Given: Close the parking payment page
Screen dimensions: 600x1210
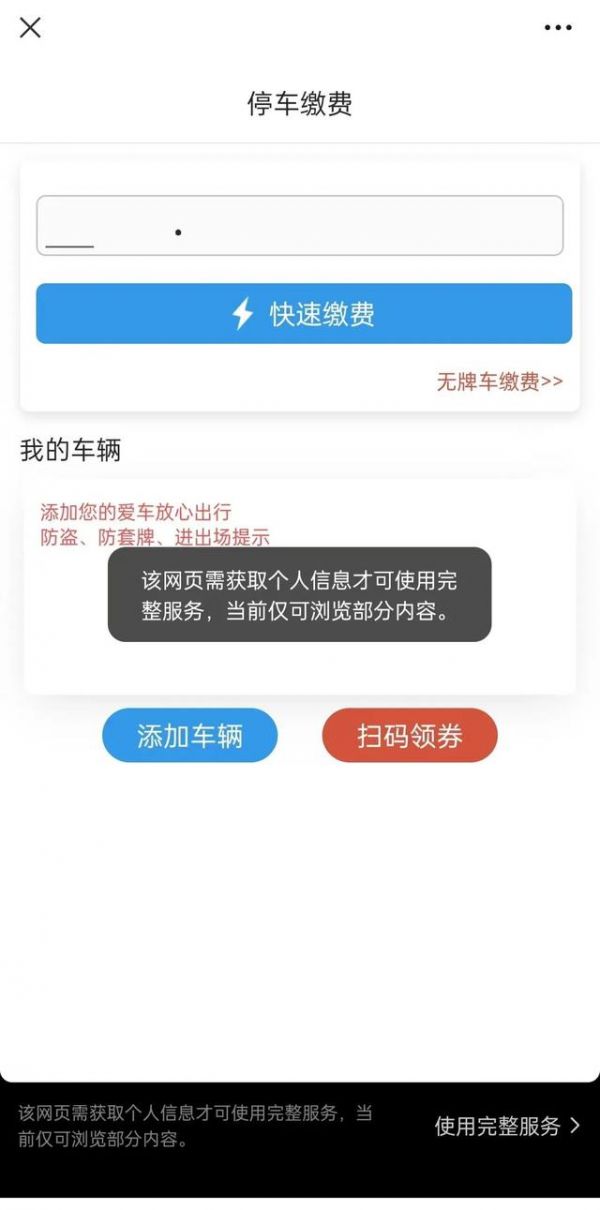Looking at the screenshot, I should [30, 28].
